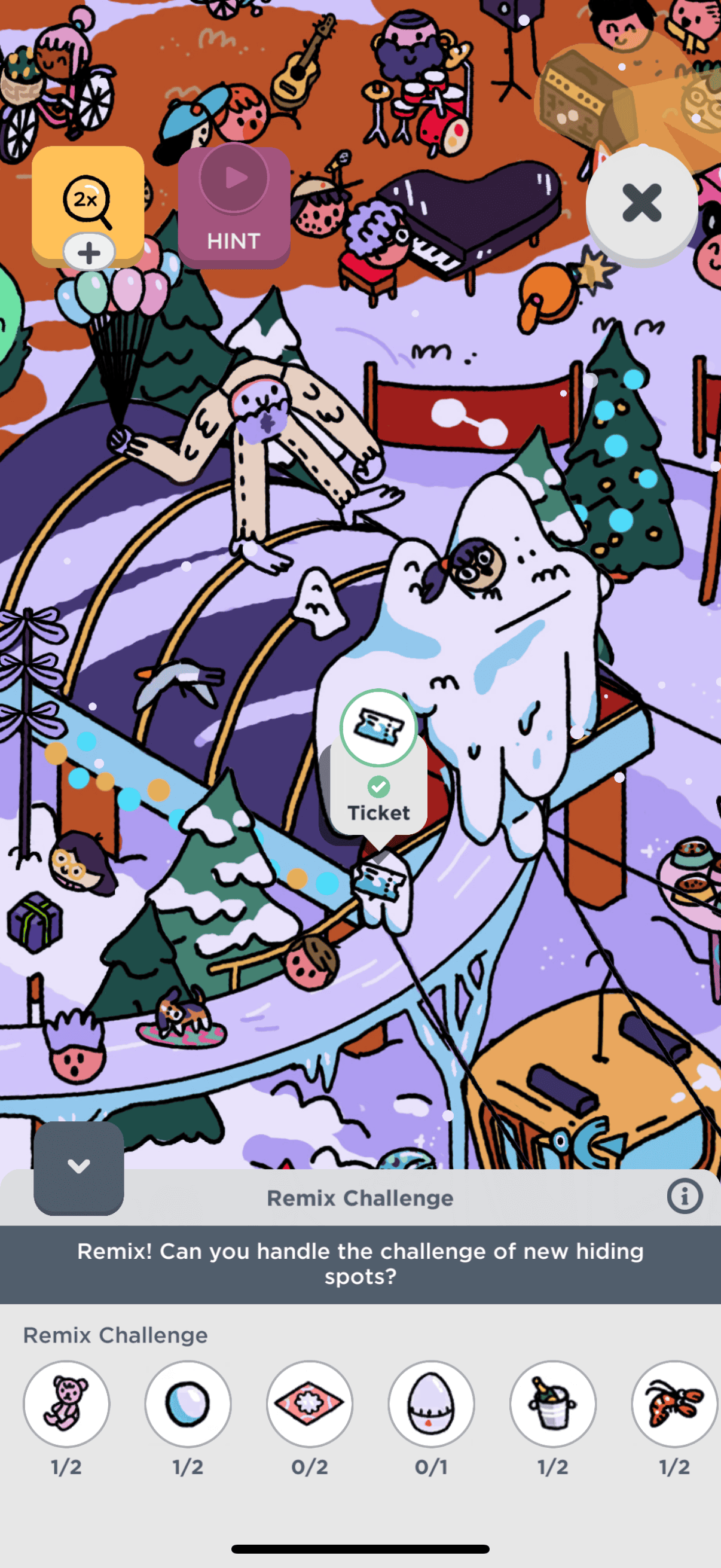The width and height of the screenshot is (721, 1568).
Task: Close the game scene
Action: tap(641, 203)
